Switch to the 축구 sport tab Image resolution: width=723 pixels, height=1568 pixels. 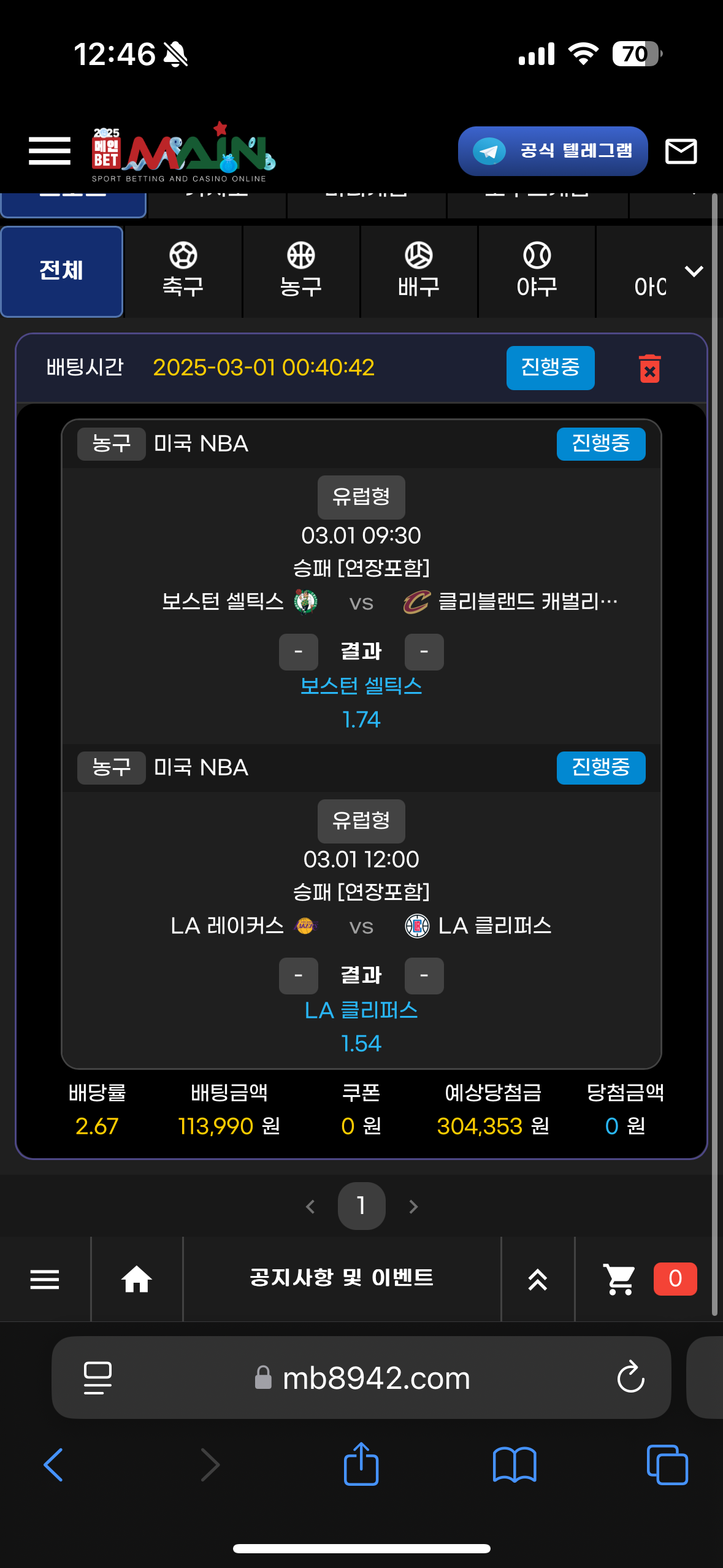tap(183, 271)
